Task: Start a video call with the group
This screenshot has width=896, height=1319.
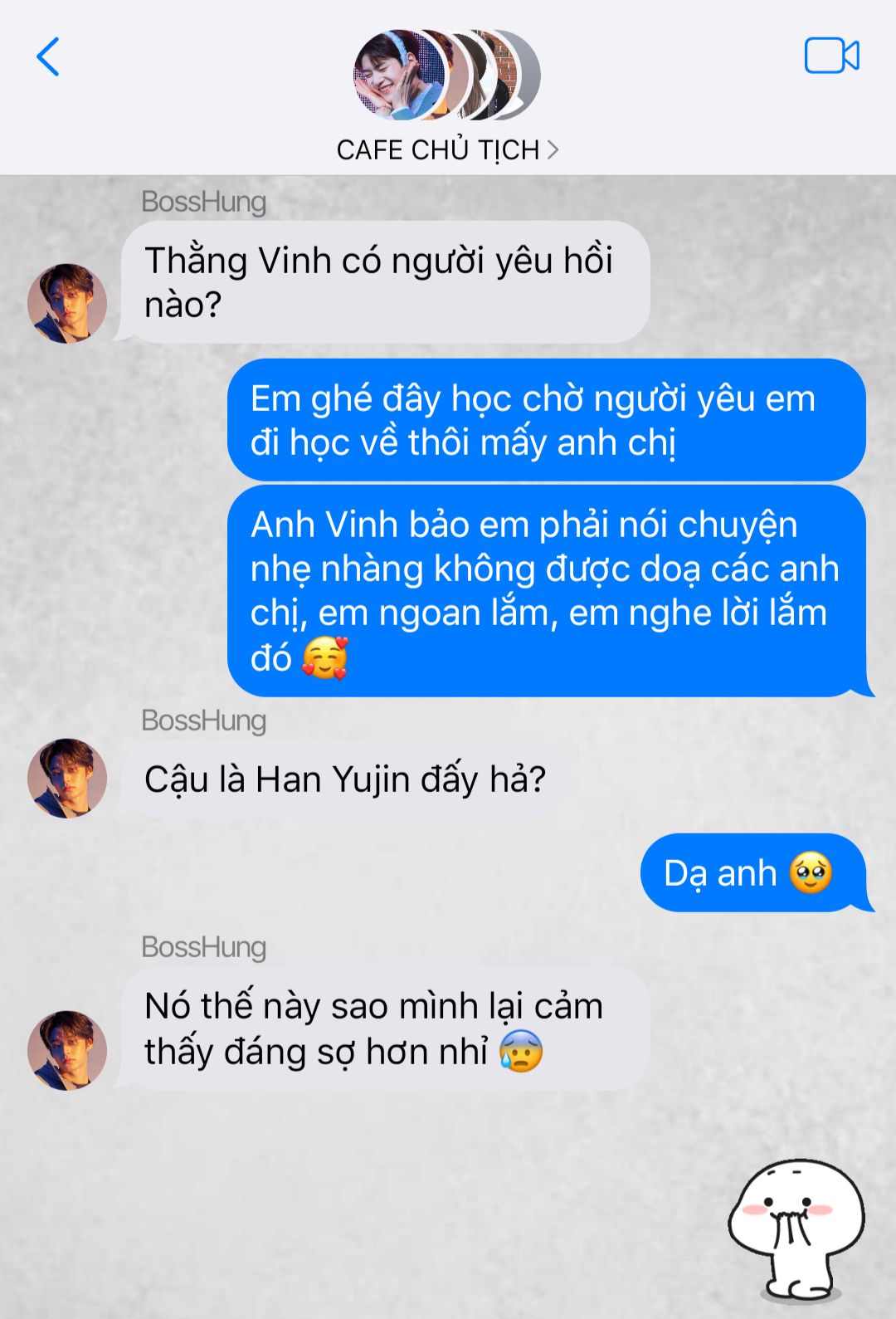Action: (831, 56)
